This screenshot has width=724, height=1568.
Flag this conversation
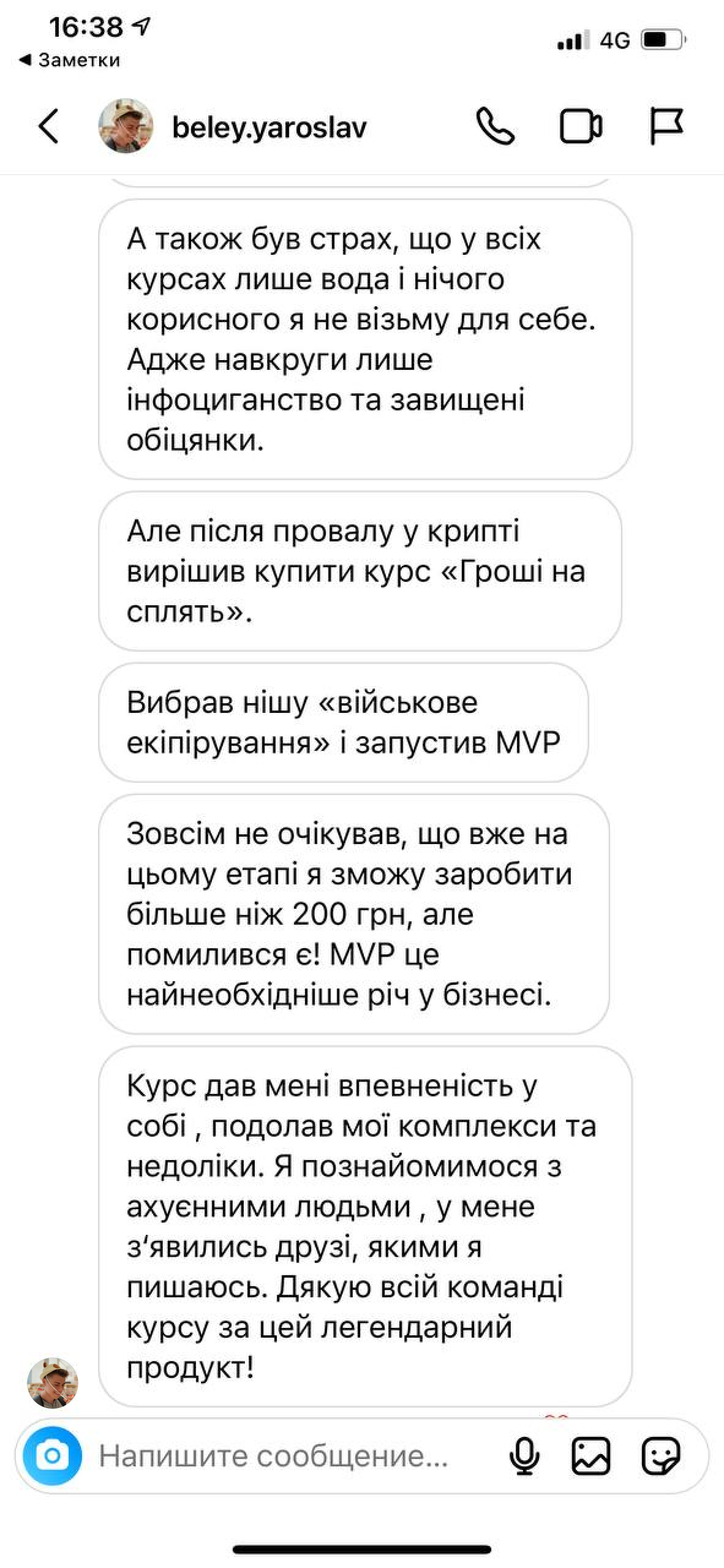pyautogui.click(x=666, y=126)
